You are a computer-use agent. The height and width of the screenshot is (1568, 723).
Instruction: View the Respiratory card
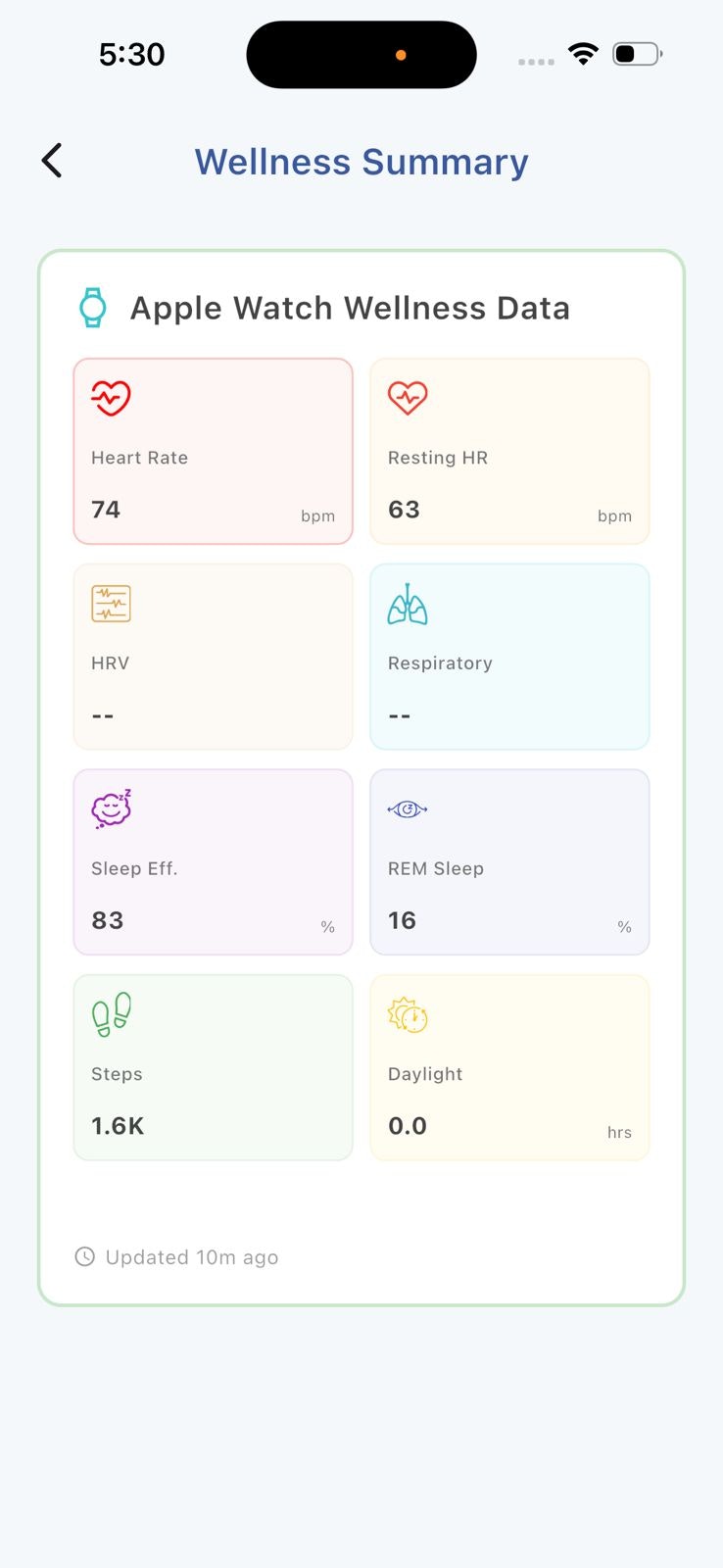click(509, 657)
